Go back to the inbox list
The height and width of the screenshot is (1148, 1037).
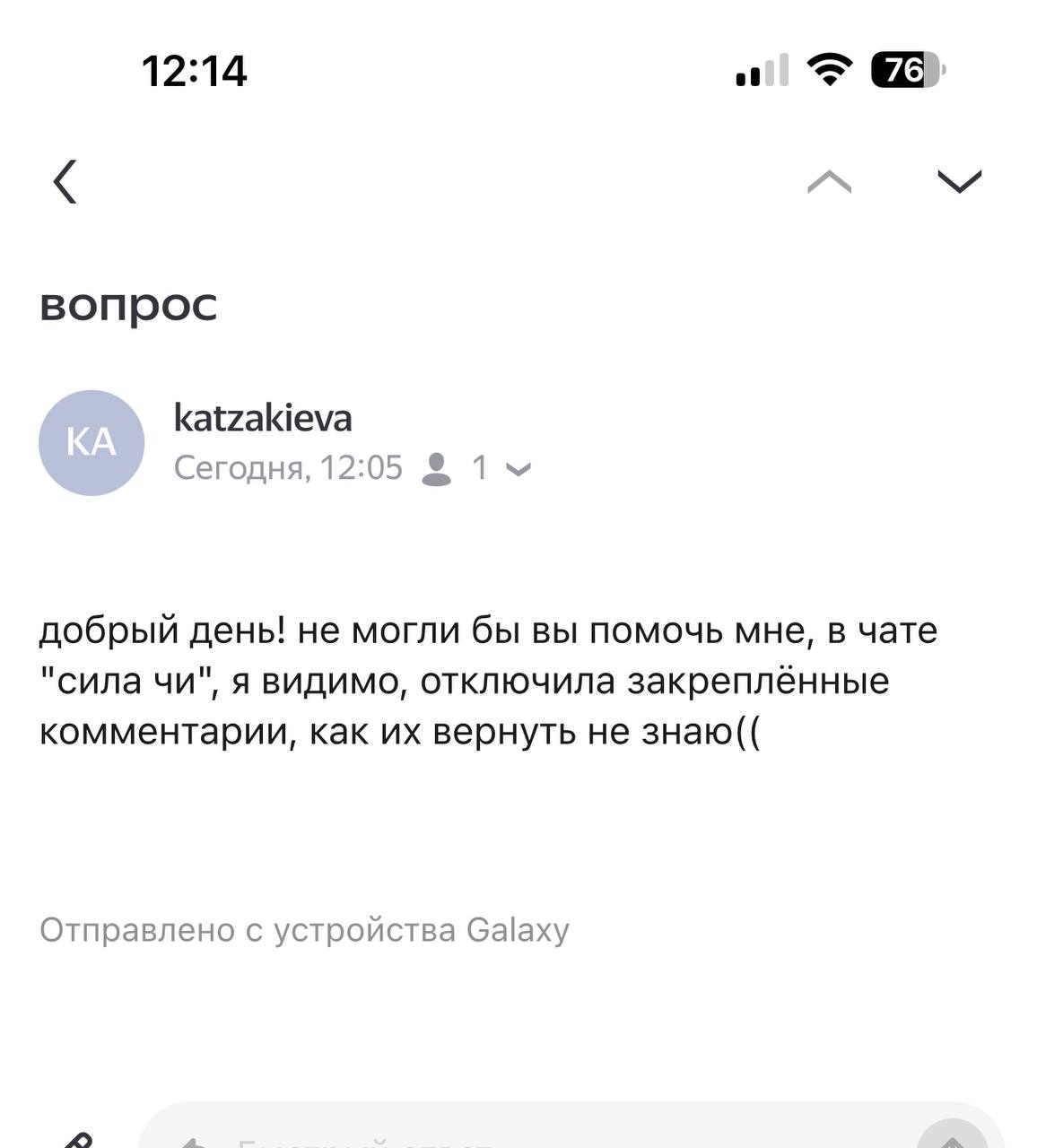[x=65, y=182]
